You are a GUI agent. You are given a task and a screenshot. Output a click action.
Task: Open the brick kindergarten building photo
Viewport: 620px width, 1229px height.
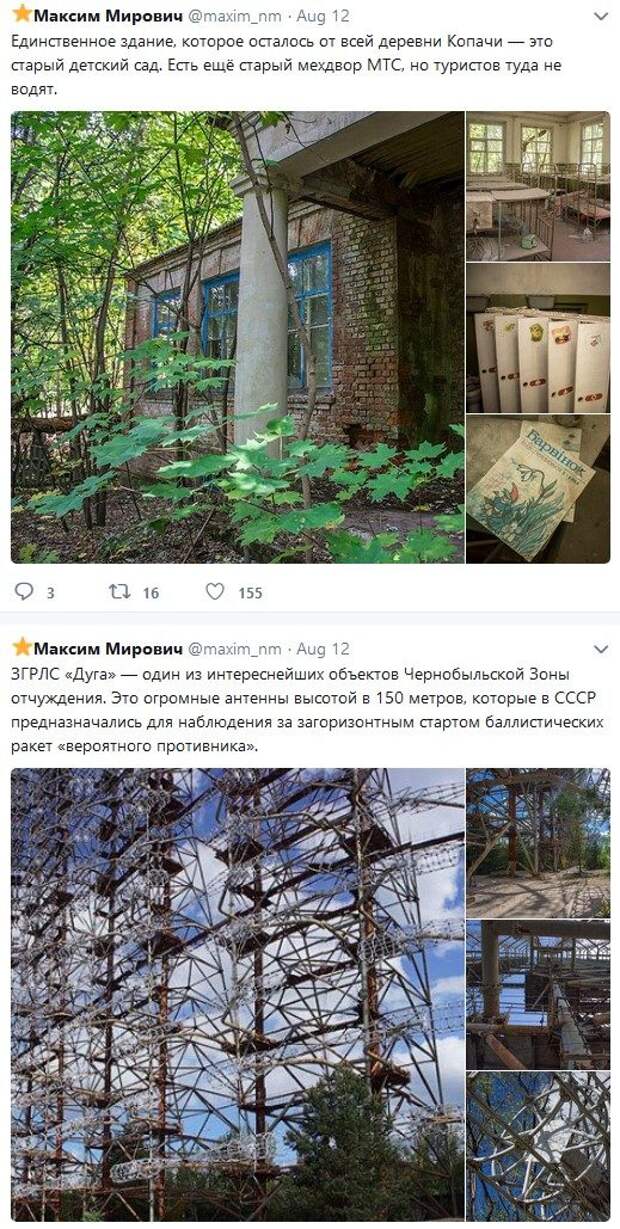pos(237,337)
